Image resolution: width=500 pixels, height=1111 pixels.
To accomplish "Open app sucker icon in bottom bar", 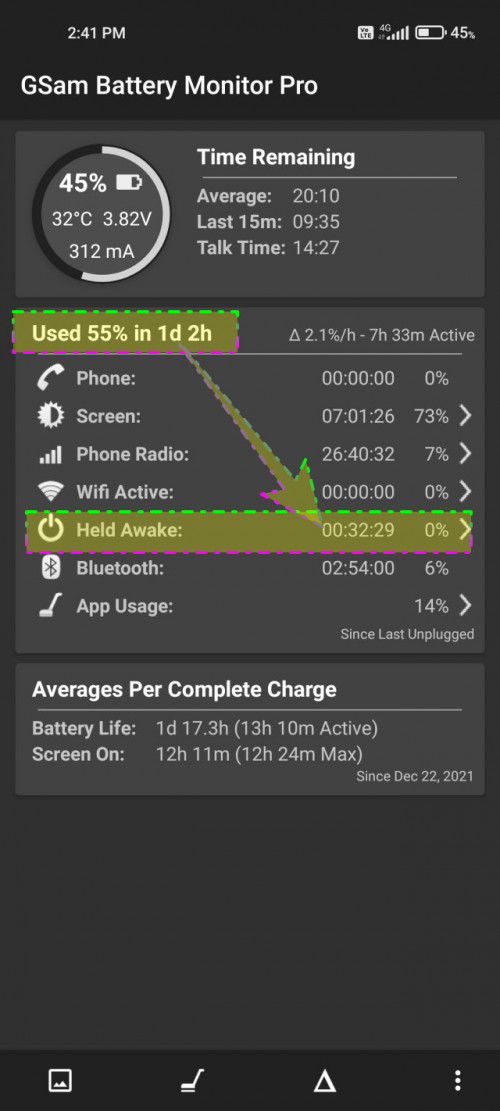I will [x=193, y=1081].
